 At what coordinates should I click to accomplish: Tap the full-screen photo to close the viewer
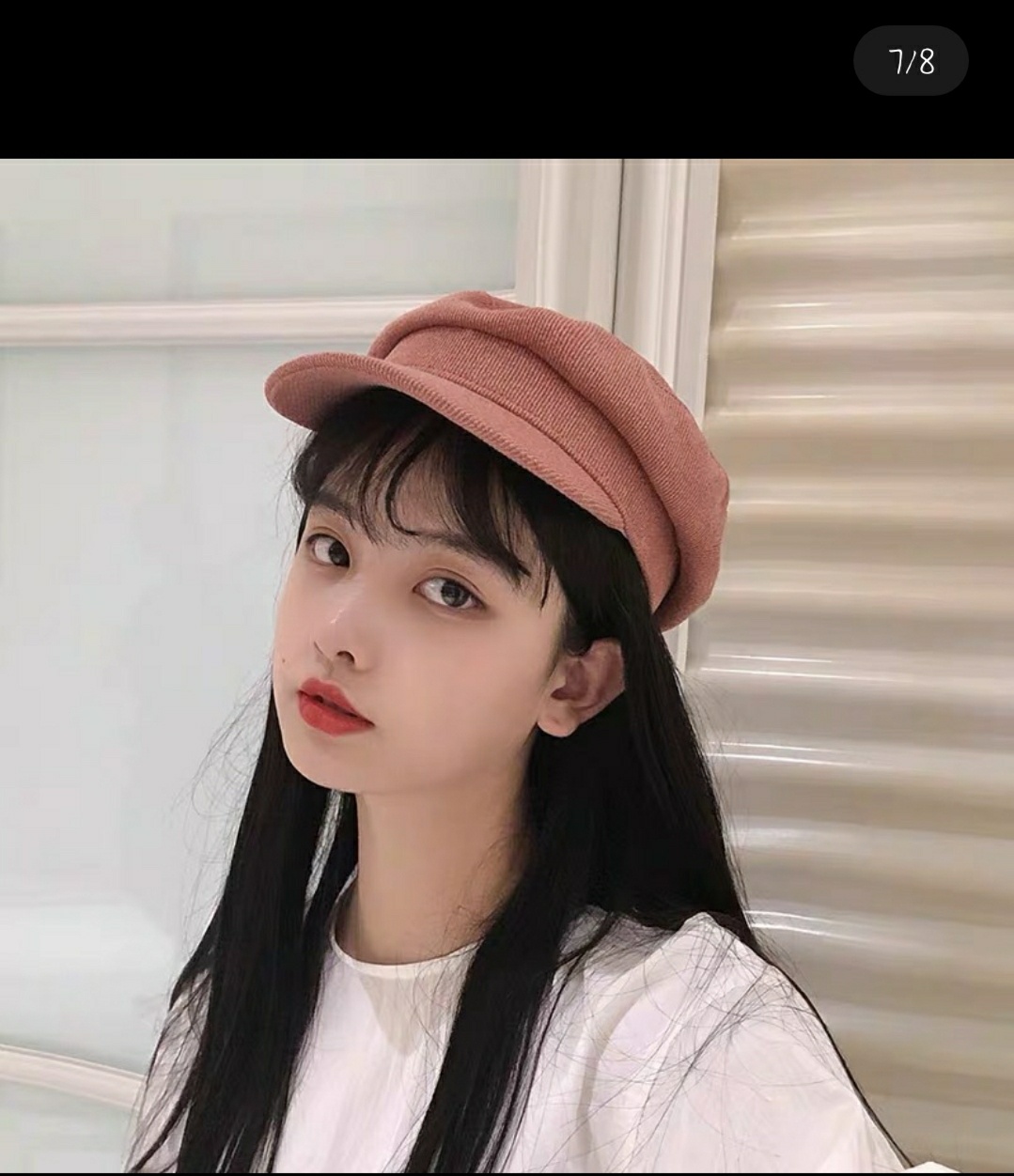tap(507, 665)
